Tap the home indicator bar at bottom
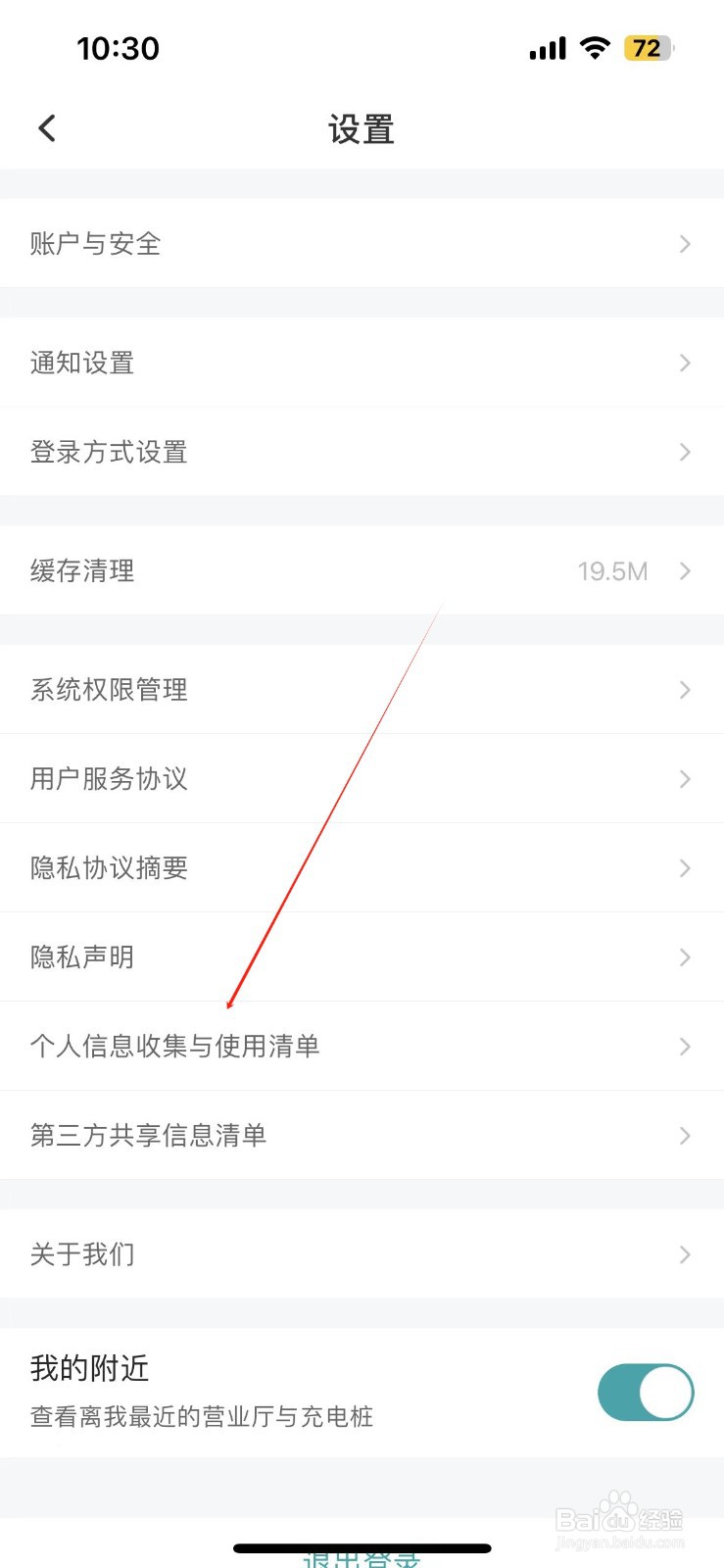 click(x=362, y=1548)
